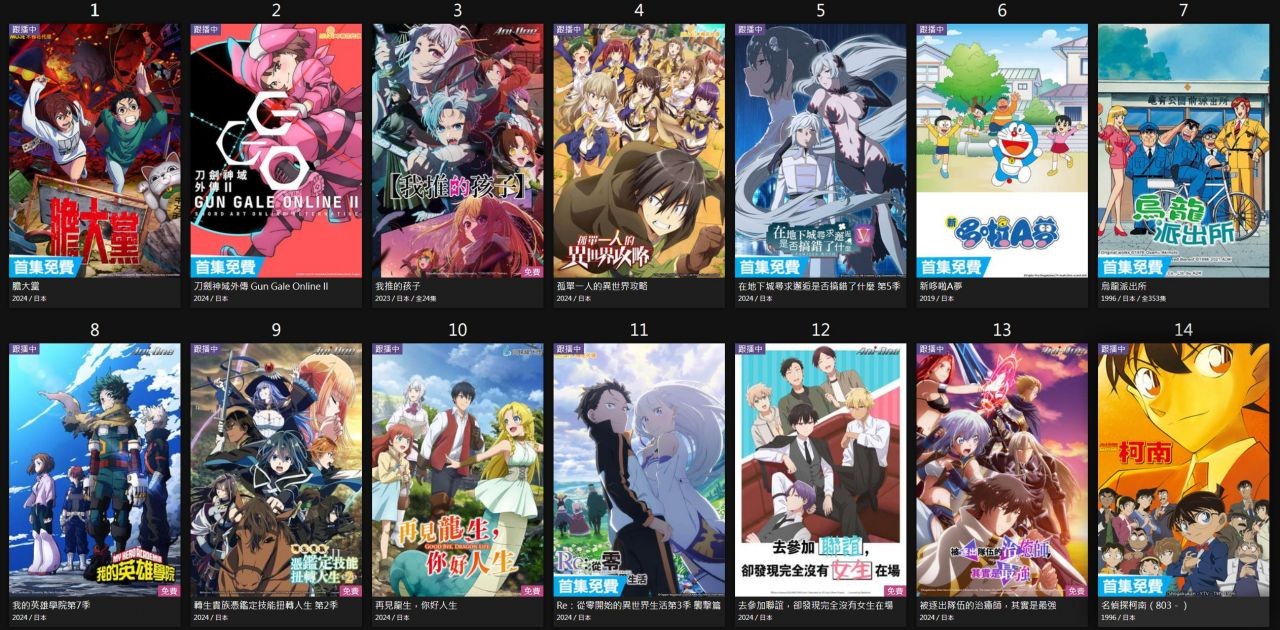Open 在地下城尋求邂逅是否搞錯了什麼 第5季
Viewport: 1280px width, 630px height.
tap(821, 150)
